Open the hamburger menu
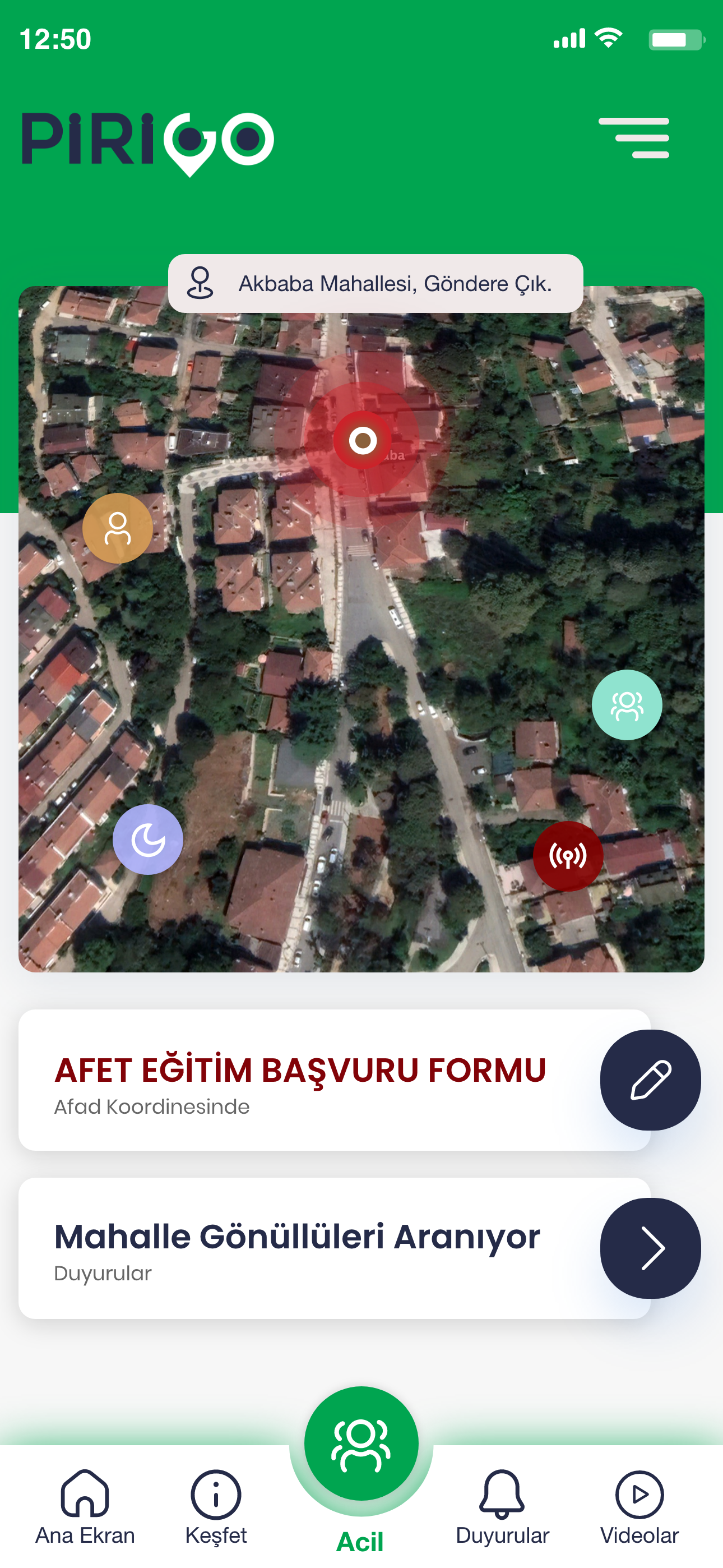Viewport: 723px width, 1568px height. click(x=635, y=137)
